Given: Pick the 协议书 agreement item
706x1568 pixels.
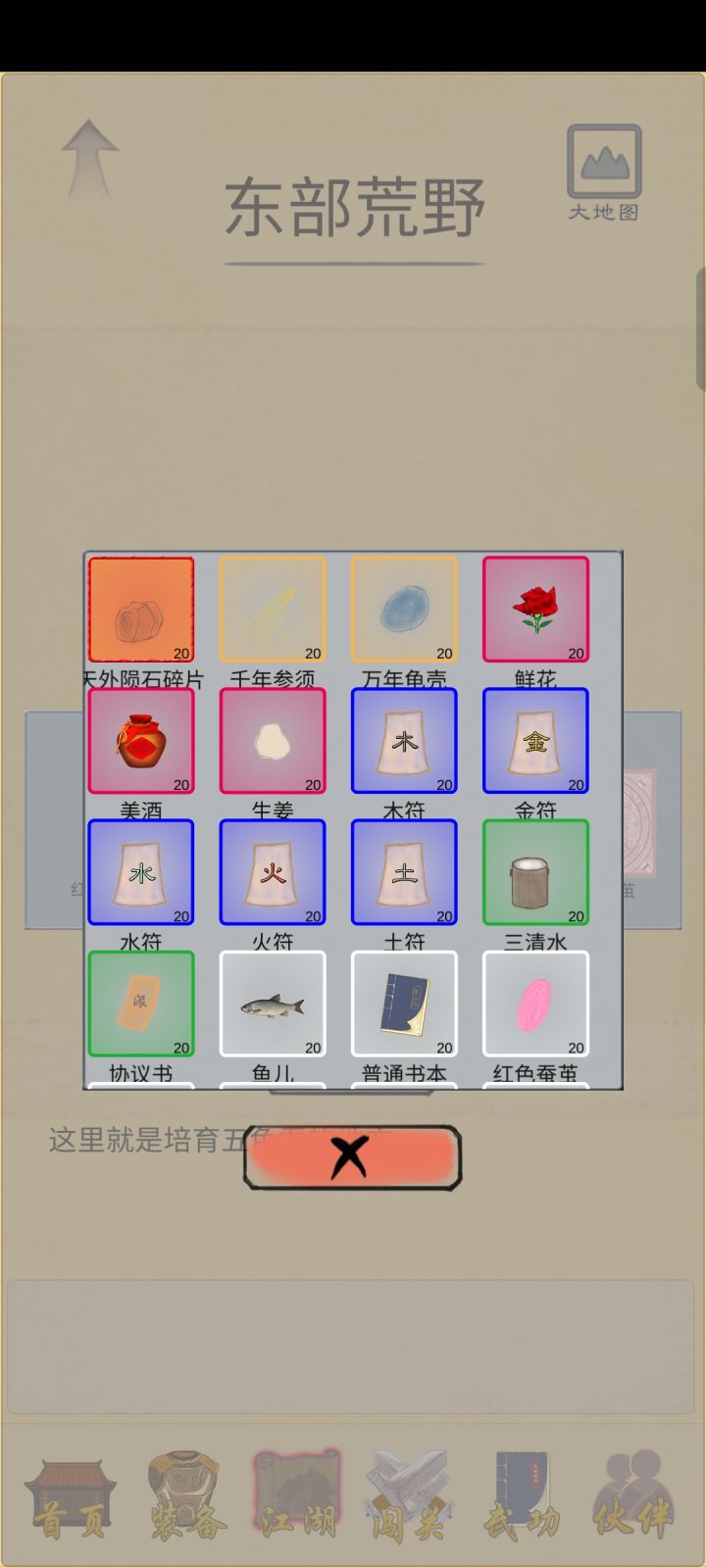Looking at the screenshot, I should pos(141,1004).
